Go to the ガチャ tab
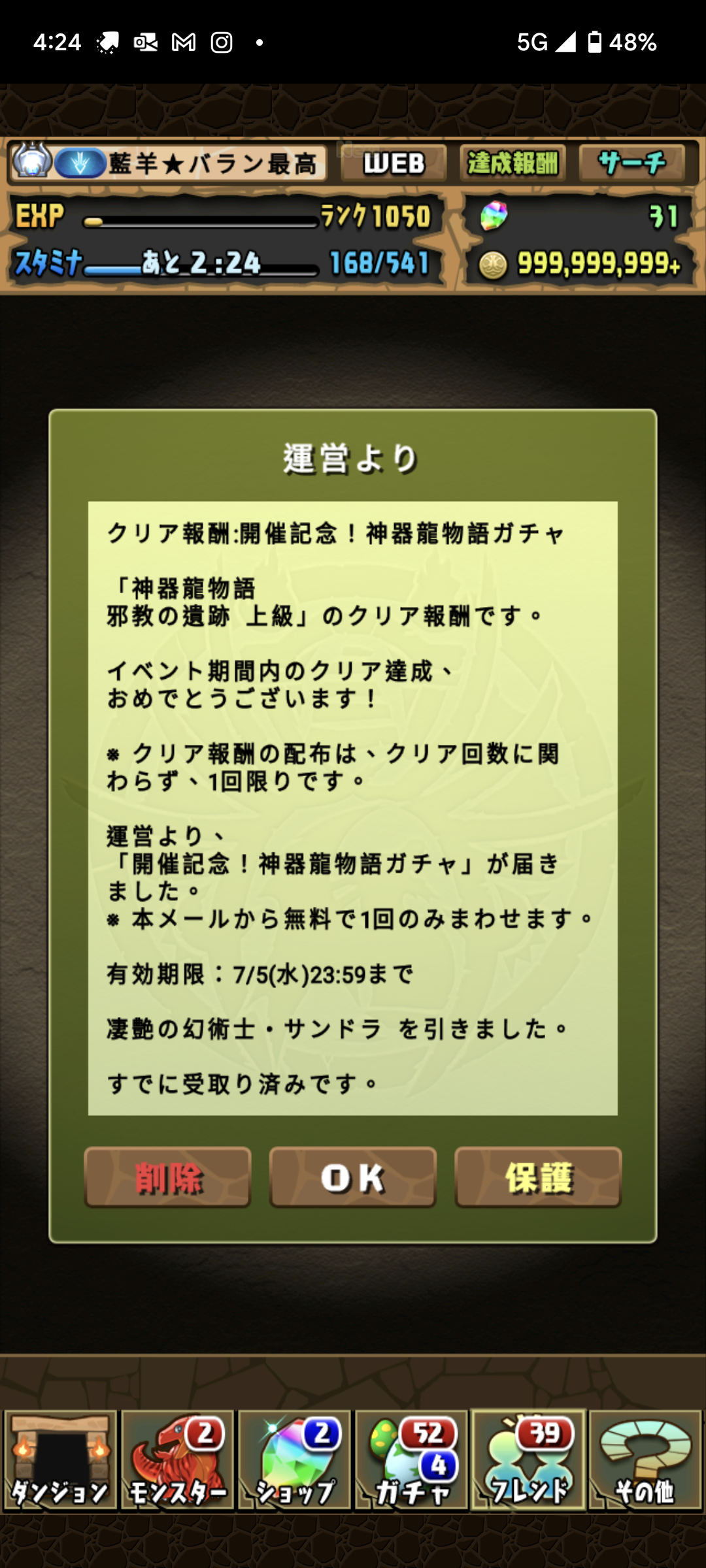The width and height of the screenshot is (706, 1568). [411, 1460]
